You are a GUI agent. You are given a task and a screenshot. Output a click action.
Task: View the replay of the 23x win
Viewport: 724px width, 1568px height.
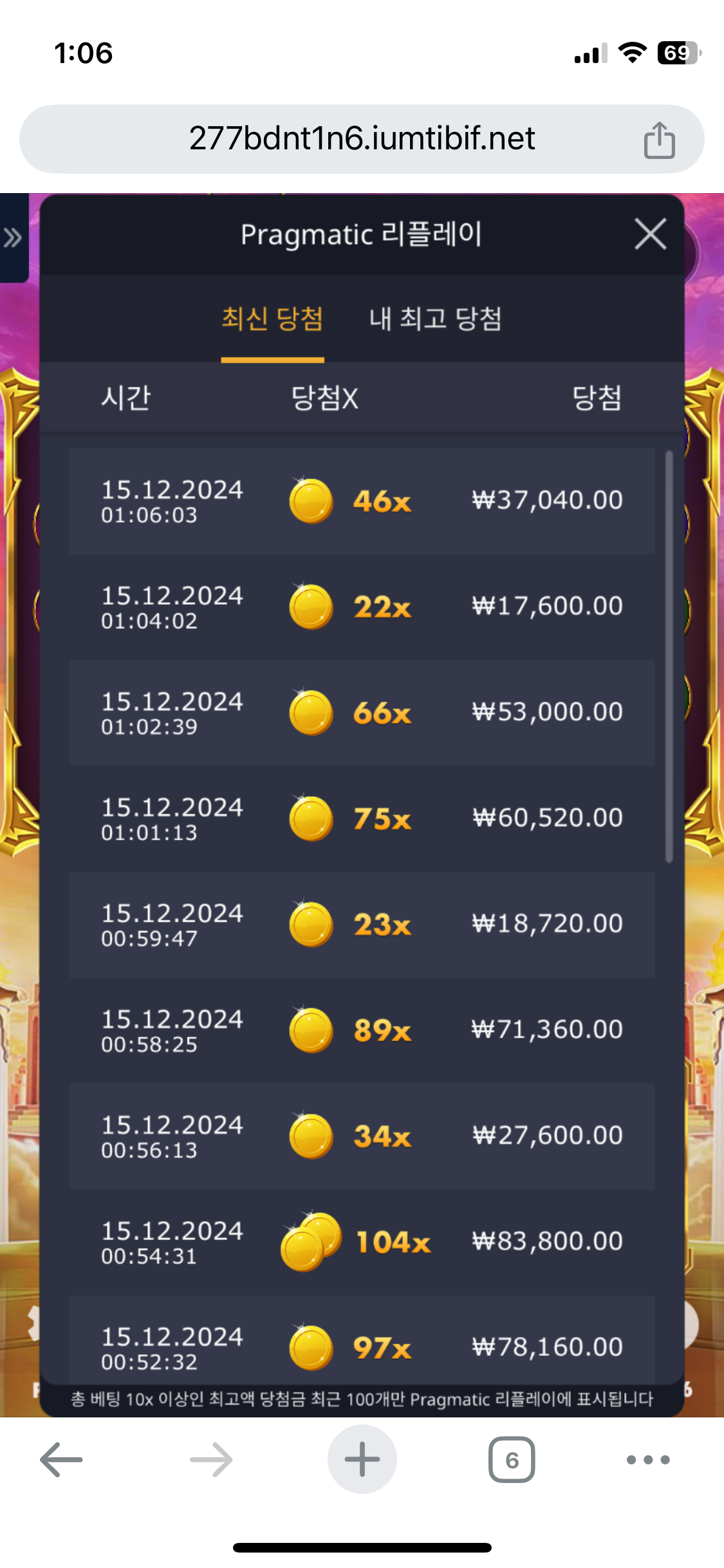362,924
